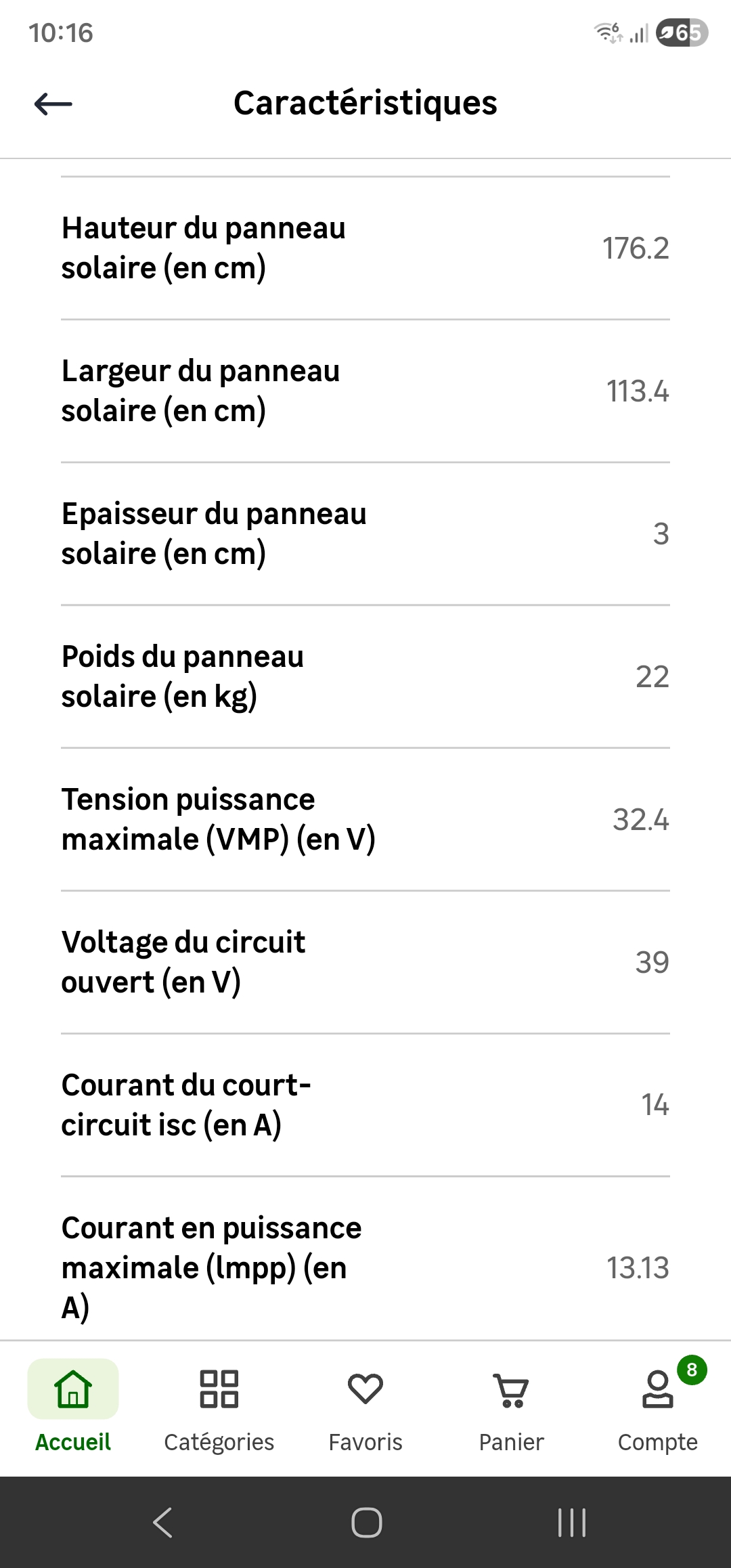Open the Favoris tab

(365, 1406)
